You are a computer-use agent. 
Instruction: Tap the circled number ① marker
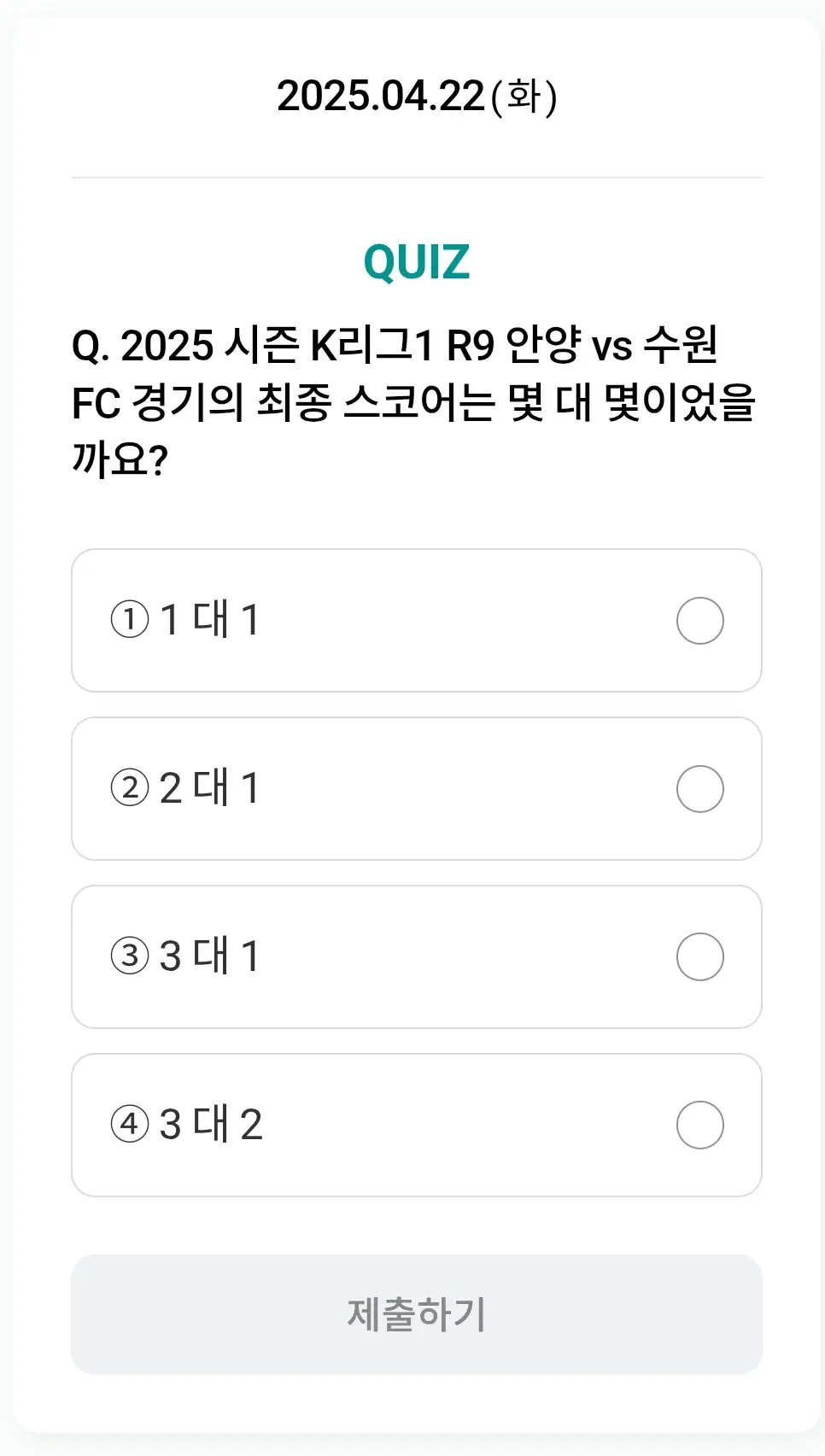pos(129,620)
